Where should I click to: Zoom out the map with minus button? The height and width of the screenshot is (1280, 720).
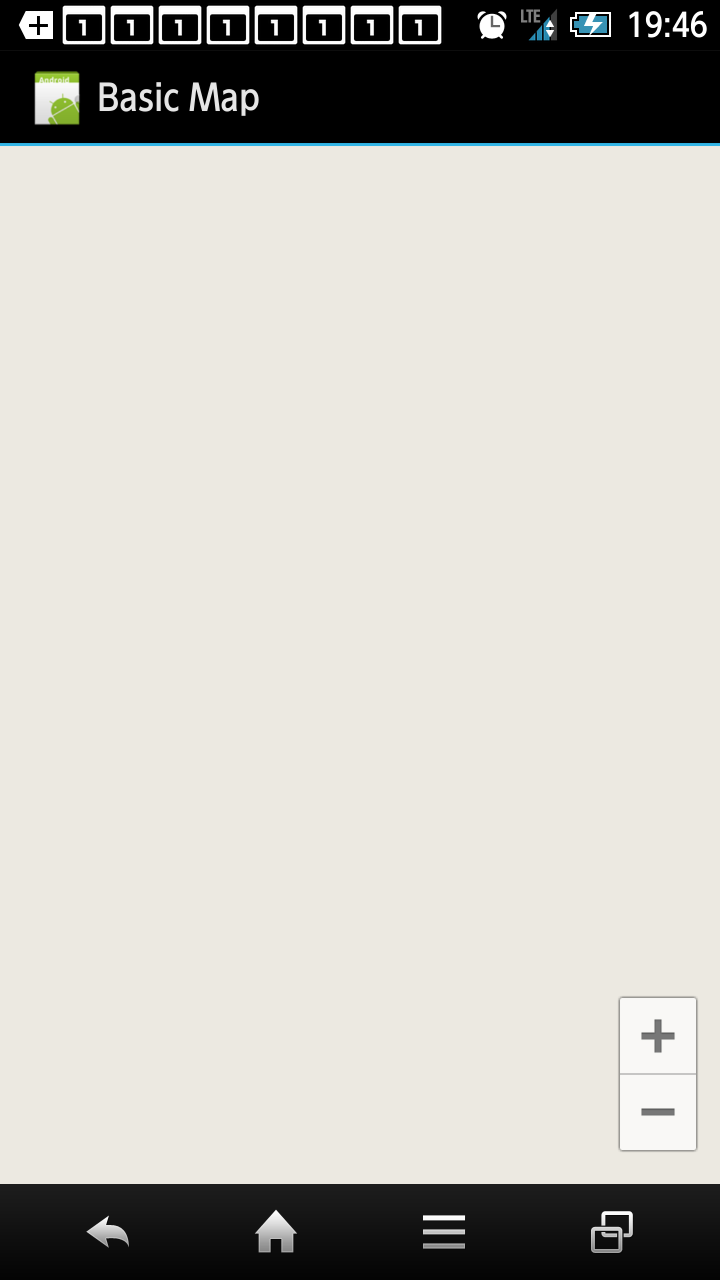[x=658, y=1112]
